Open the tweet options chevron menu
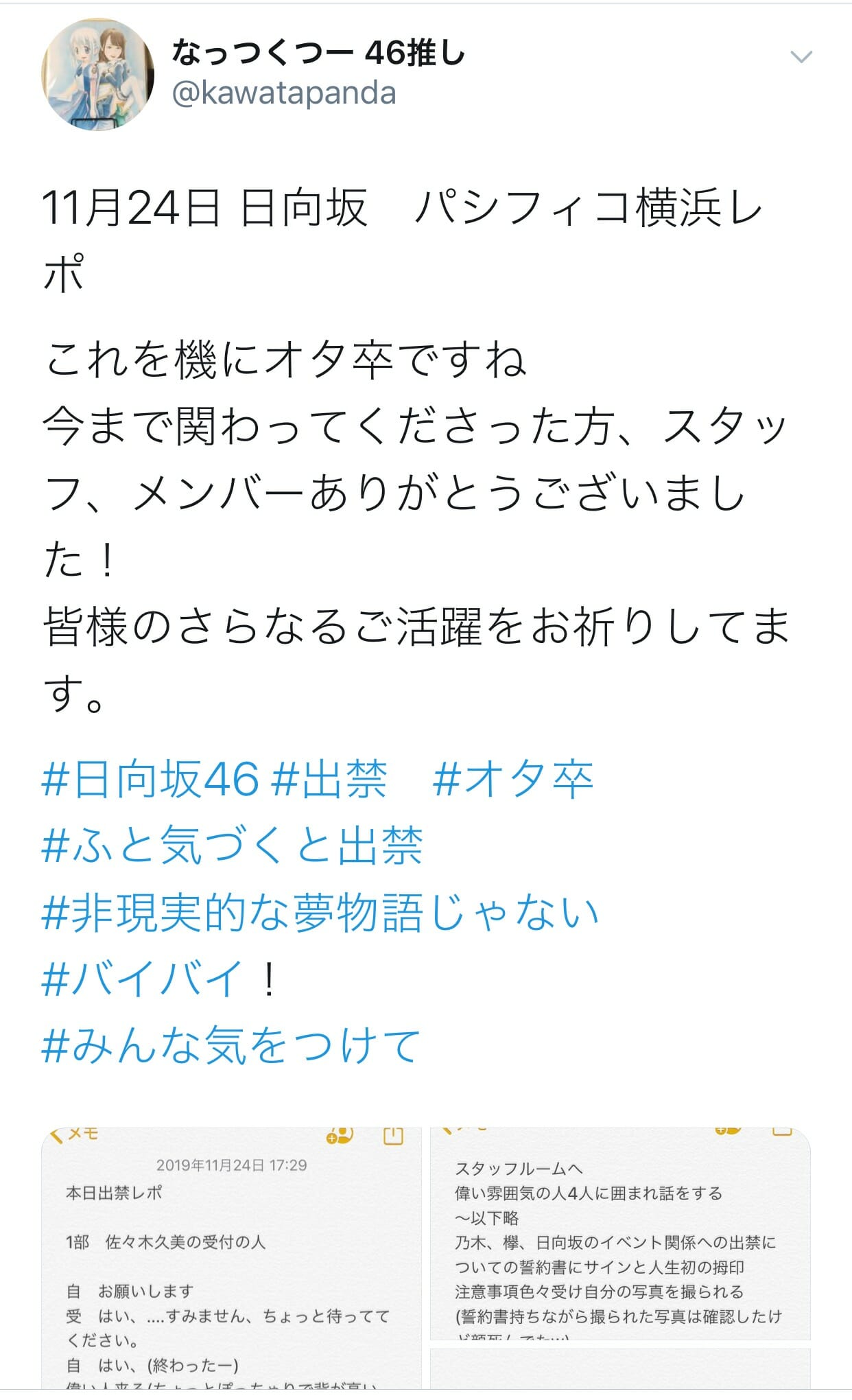This screenshot has width=852, height=1400. pyautogui.click(x=801, y=57)
